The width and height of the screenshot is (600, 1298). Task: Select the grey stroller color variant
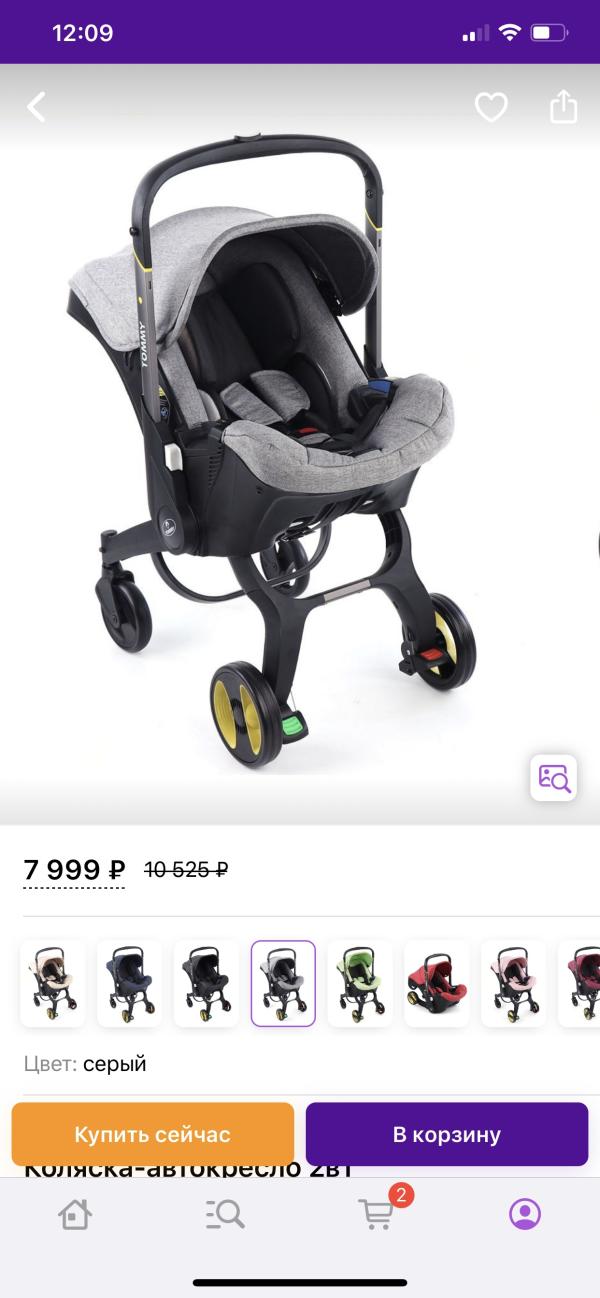pos(283,983)
